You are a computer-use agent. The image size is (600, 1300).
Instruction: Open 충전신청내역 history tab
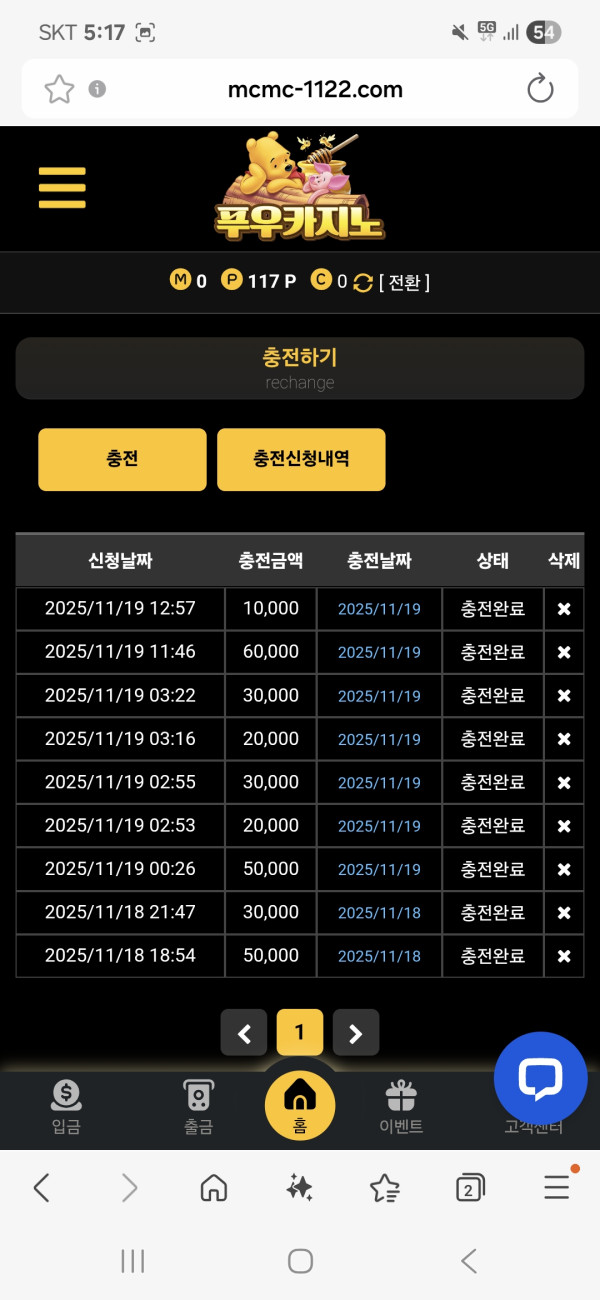[301, 460]
